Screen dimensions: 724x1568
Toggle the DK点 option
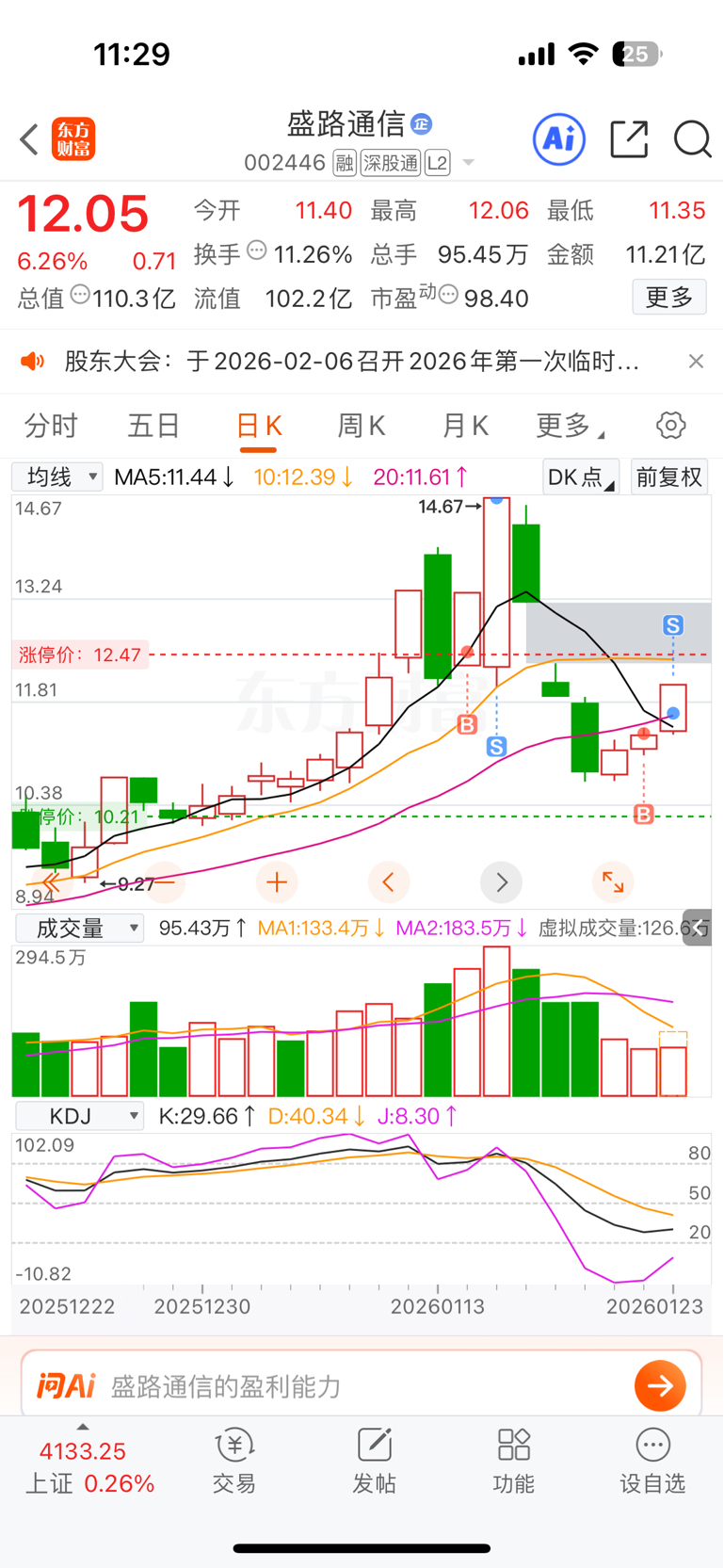[581, 477]
